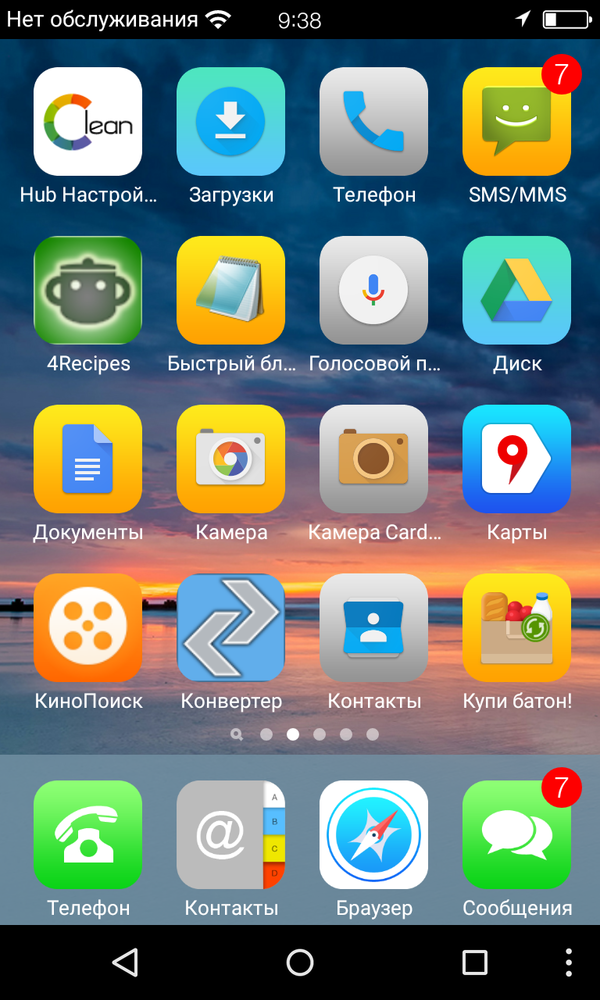The image size is (600, 1000).
Task: Open Браузер from the dock
Action: click(x=374, y=835)
